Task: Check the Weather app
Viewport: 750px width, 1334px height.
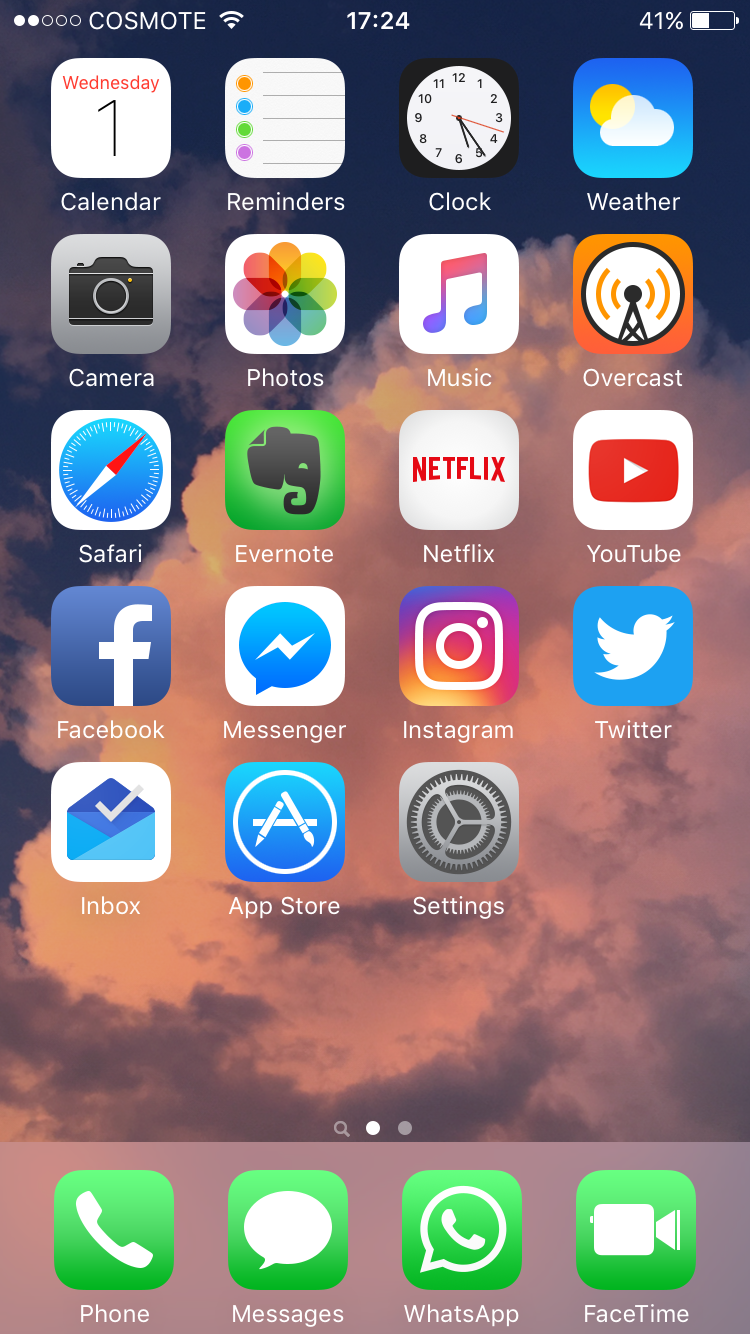Action: pos(633,118)
